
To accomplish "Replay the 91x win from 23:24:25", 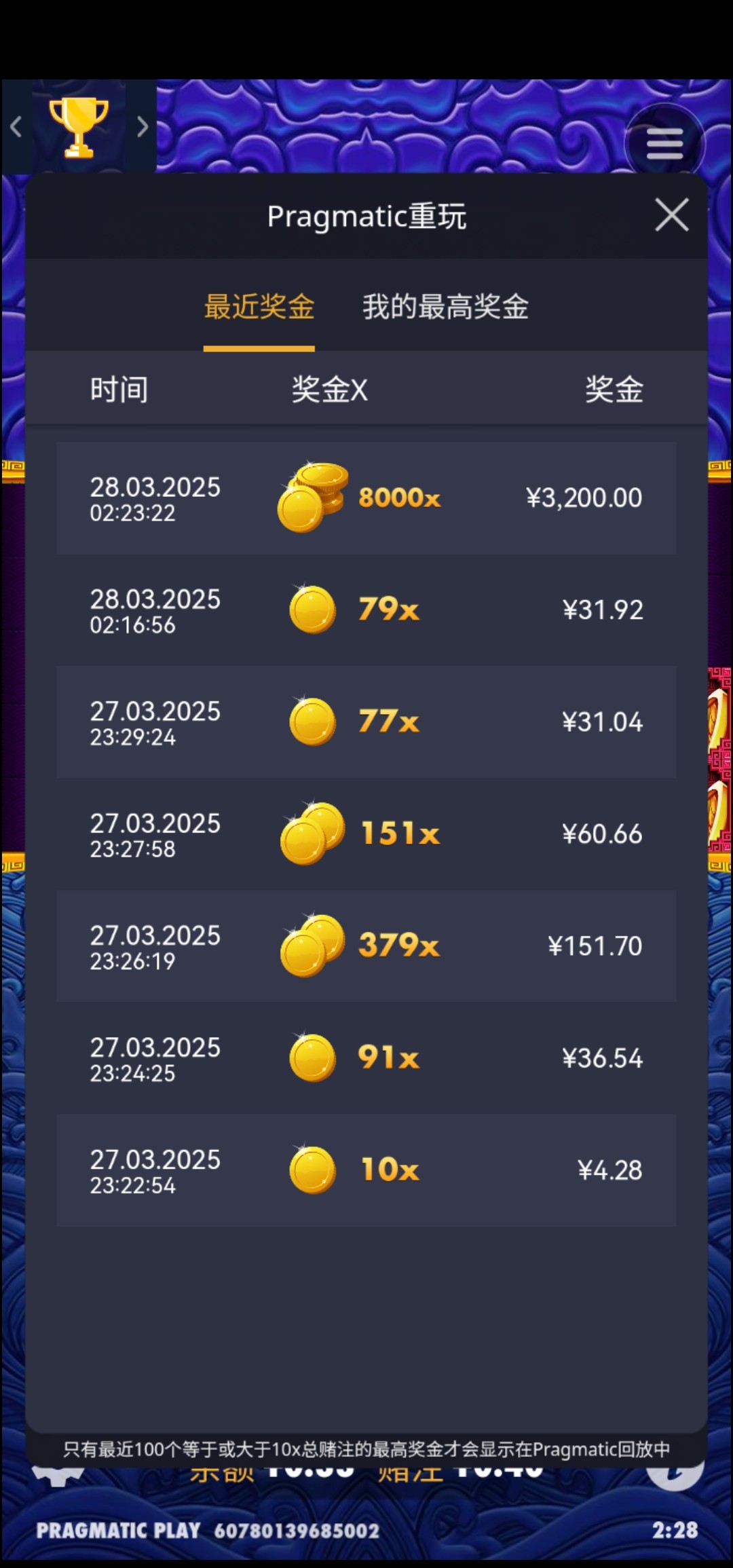I will point(366,1058).
